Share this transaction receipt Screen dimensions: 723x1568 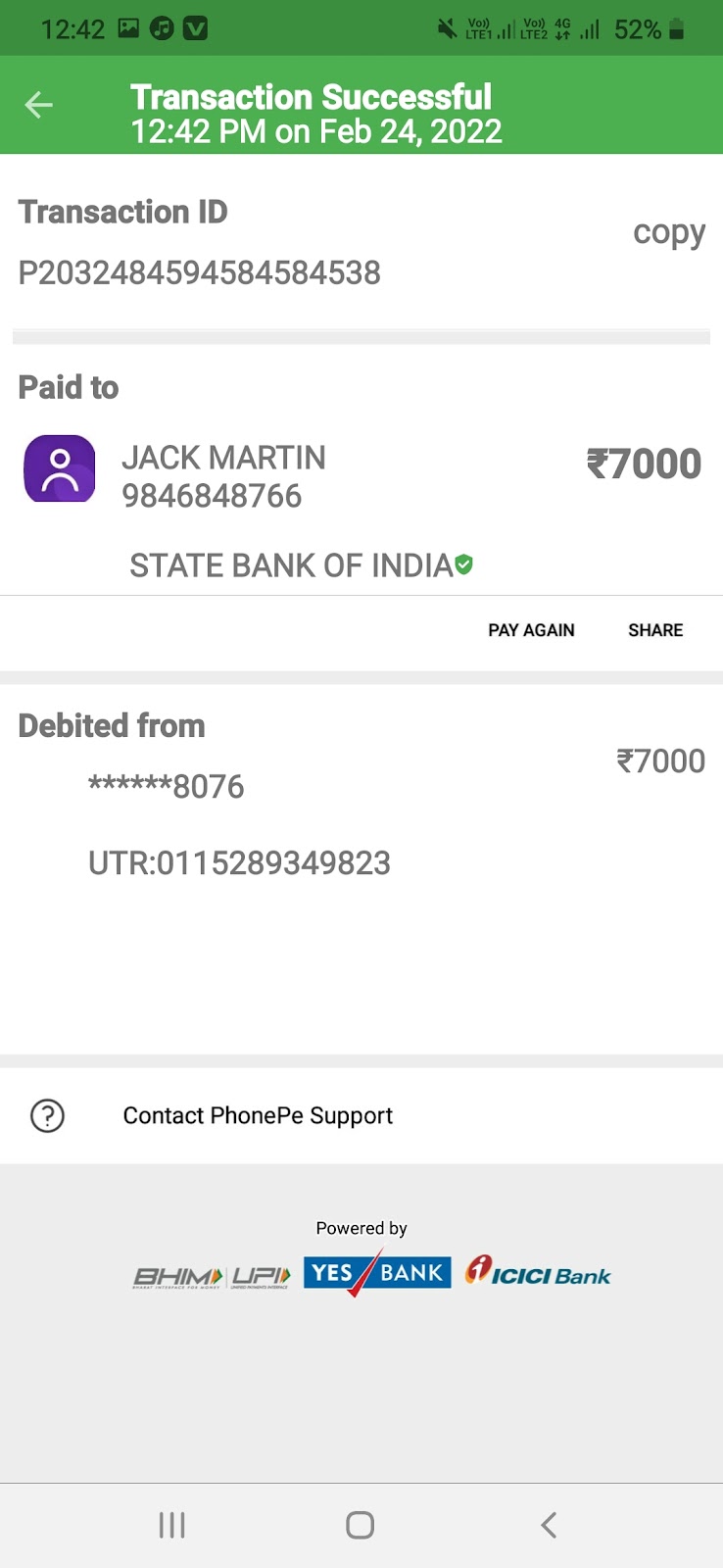point(655,630)
